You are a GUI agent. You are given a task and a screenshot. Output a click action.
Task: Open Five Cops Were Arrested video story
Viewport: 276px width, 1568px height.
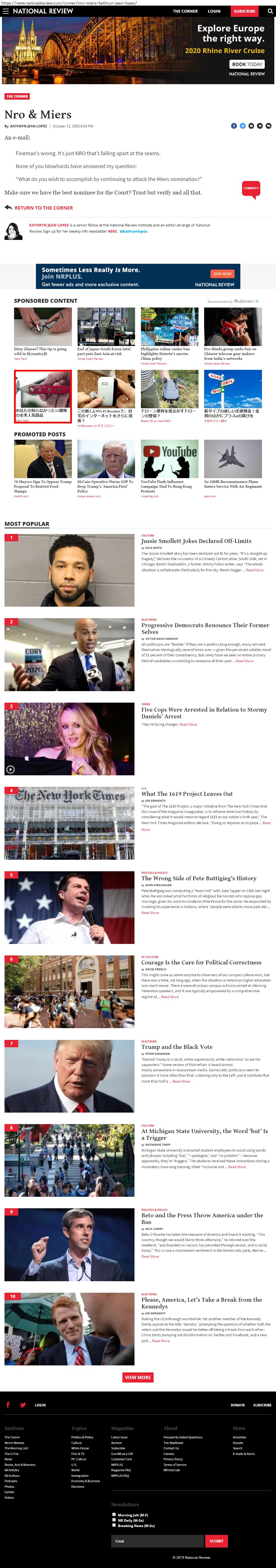coord(204,713)
